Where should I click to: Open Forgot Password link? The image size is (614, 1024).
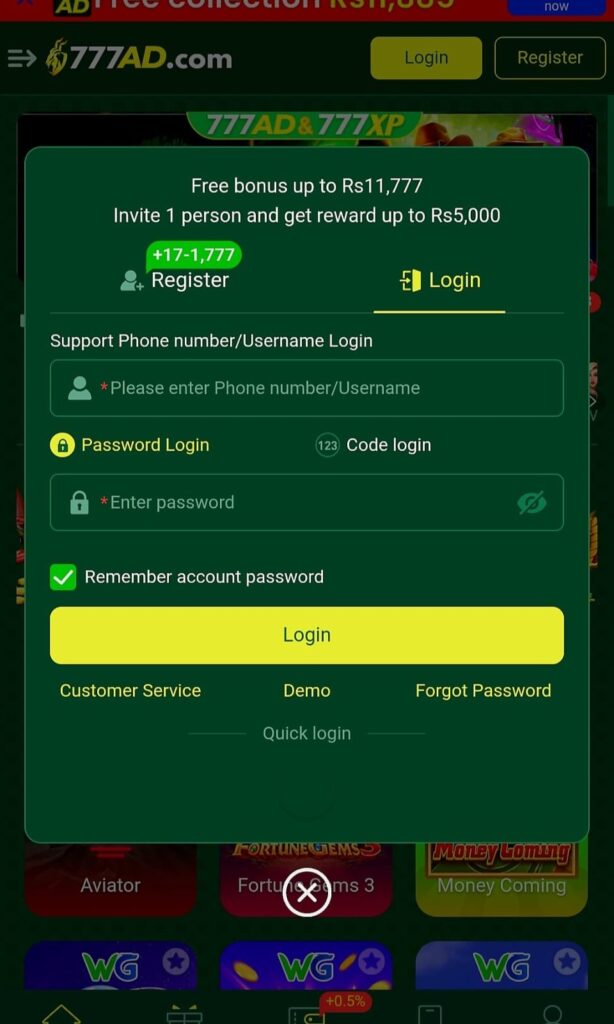483,691
